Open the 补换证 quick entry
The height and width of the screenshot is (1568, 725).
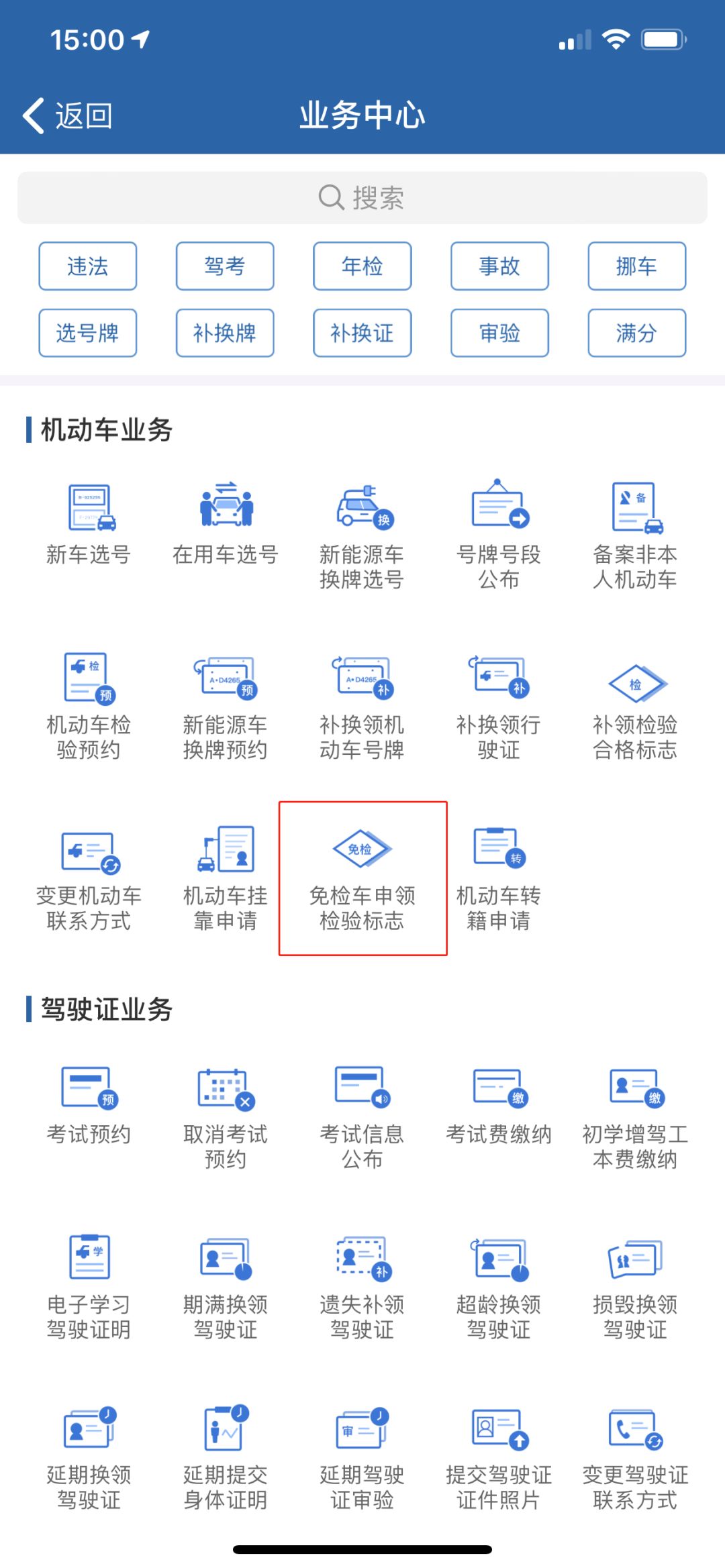point(361,333)
